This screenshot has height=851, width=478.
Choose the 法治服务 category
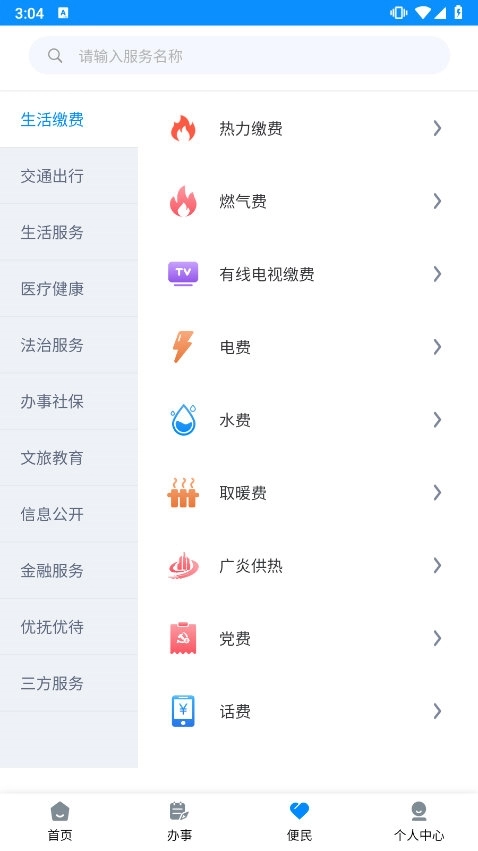coord(69,345)
